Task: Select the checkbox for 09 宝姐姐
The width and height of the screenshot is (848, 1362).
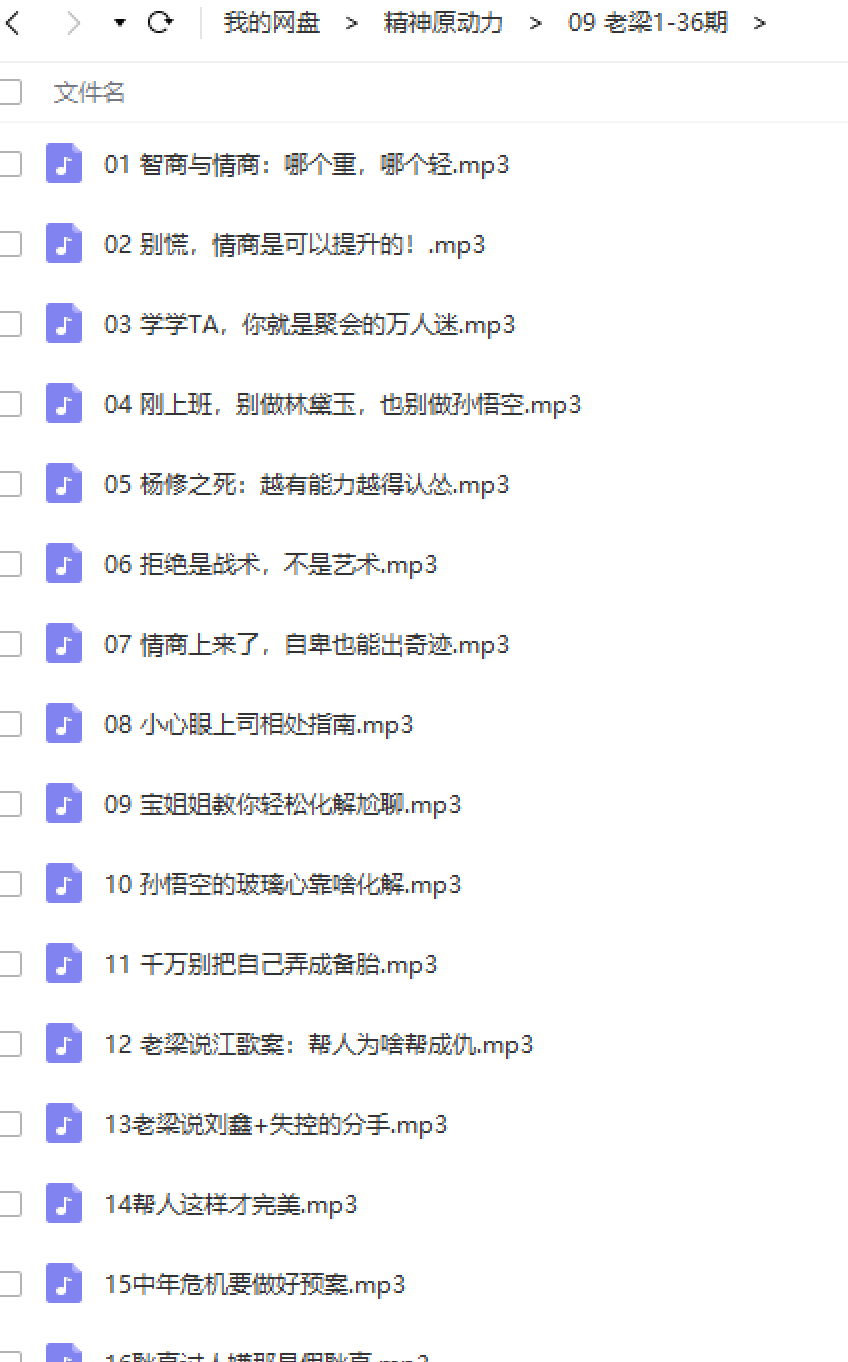Action: (x=9, y=805)
